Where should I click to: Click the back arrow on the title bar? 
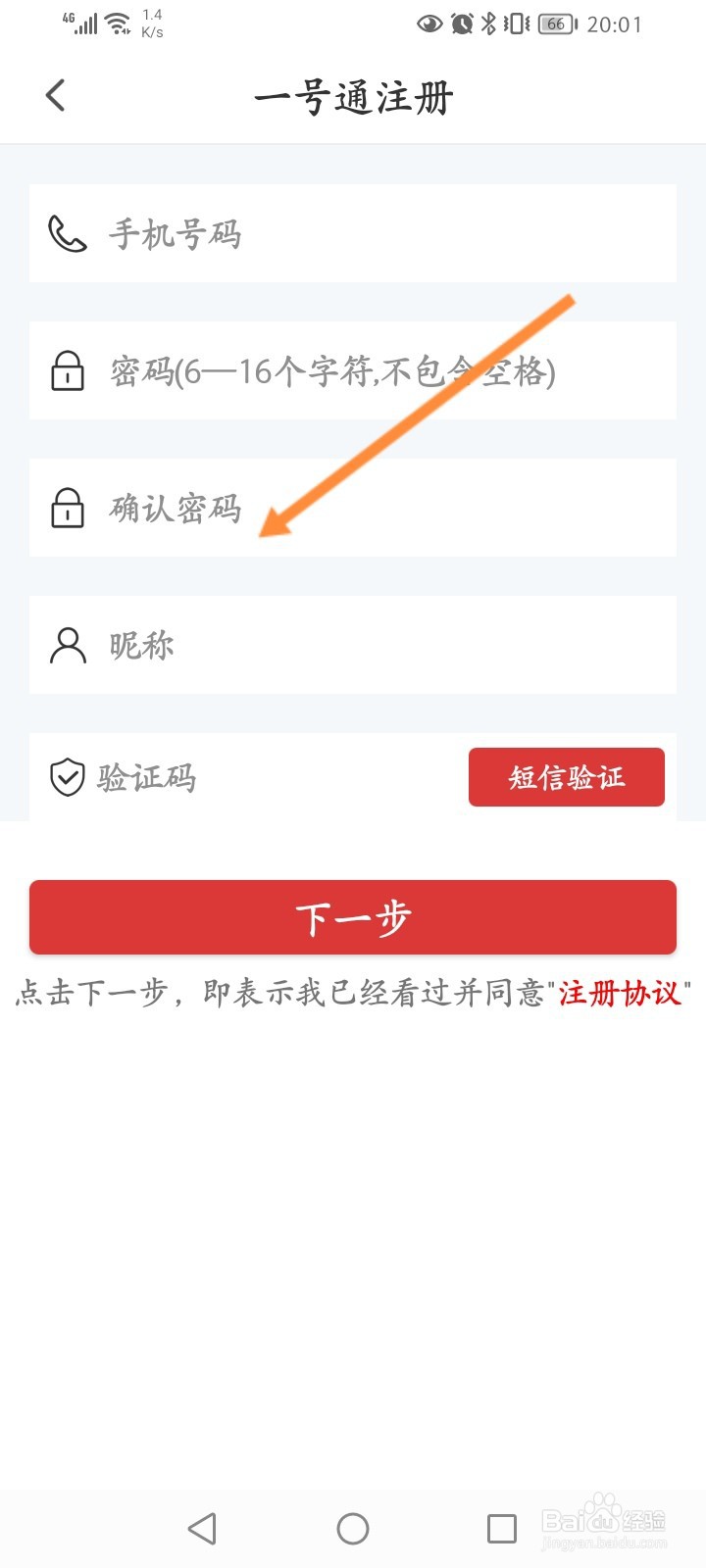(55, 95)
